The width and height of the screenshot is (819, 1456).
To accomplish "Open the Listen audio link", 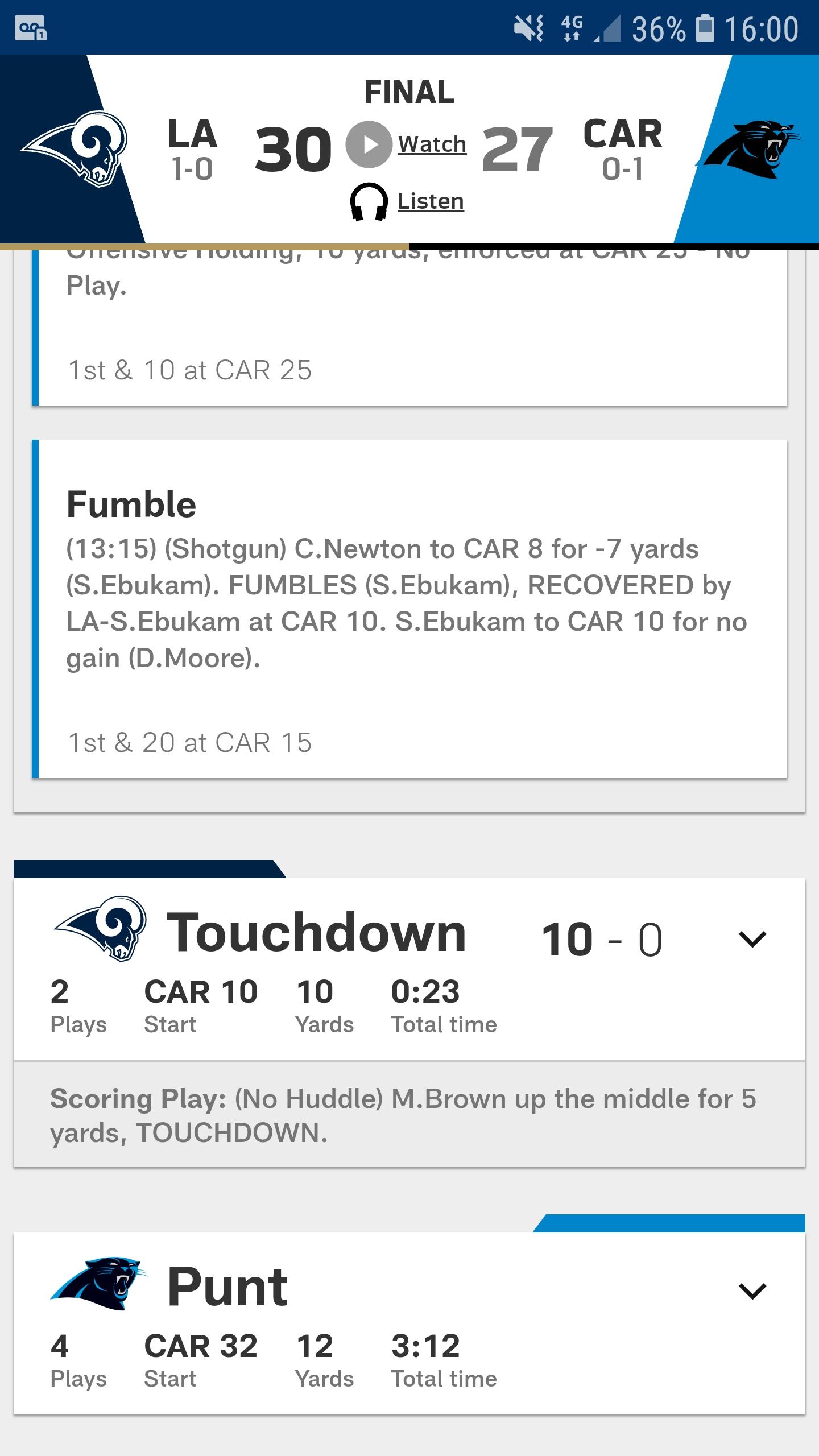I will [x=431, y=201].
